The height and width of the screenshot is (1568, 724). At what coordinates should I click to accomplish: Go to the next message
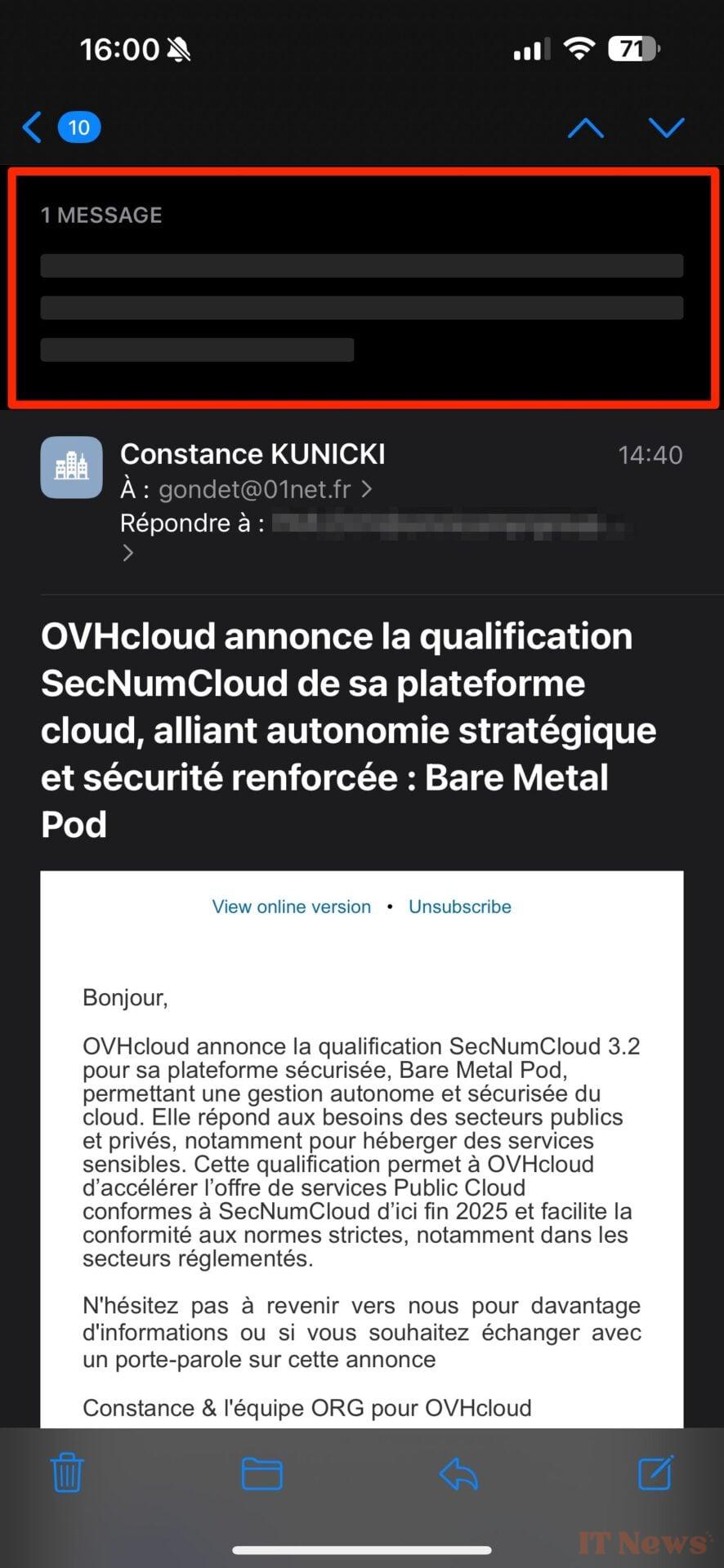(x=666, y=128)
